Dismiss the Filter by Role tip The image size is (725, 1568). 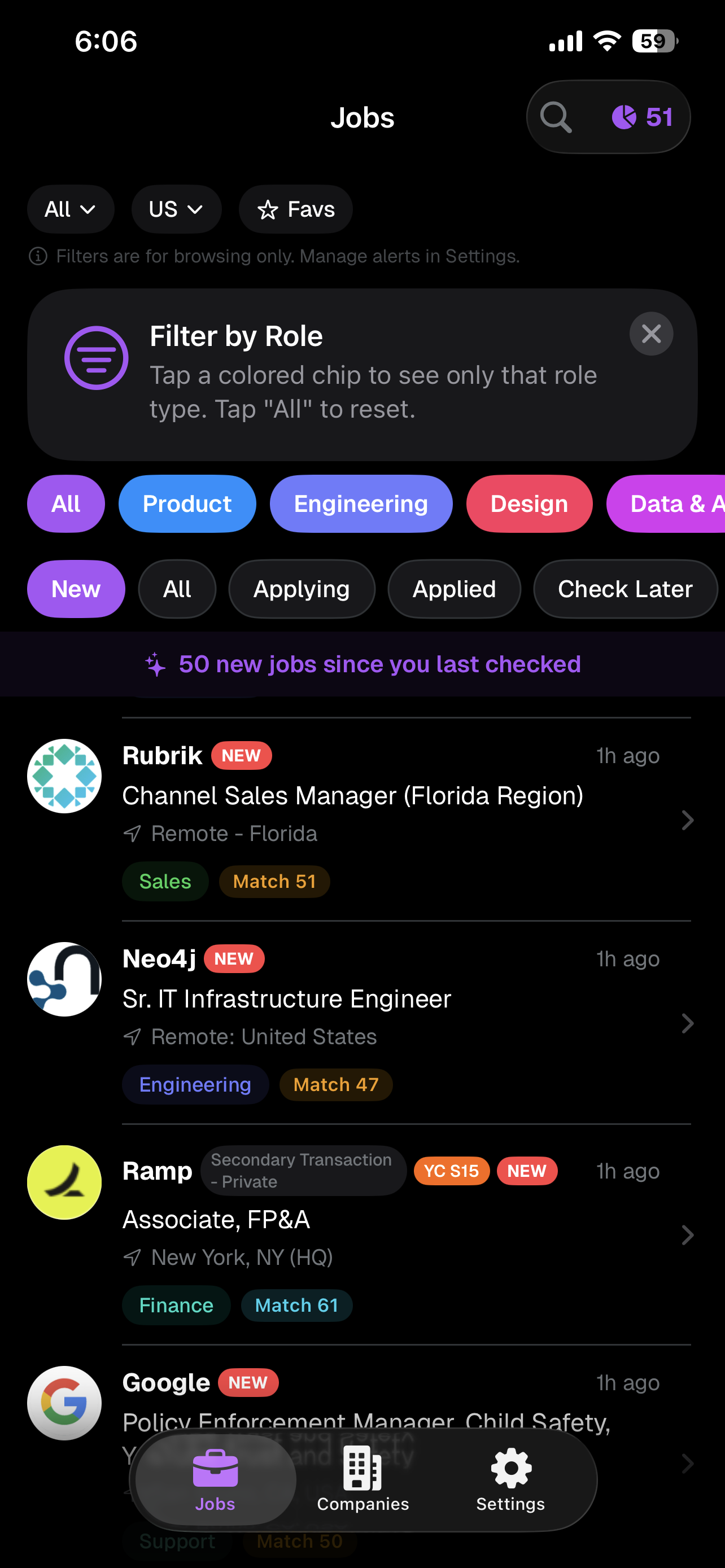pyautogui.click(x=650, y=334)
